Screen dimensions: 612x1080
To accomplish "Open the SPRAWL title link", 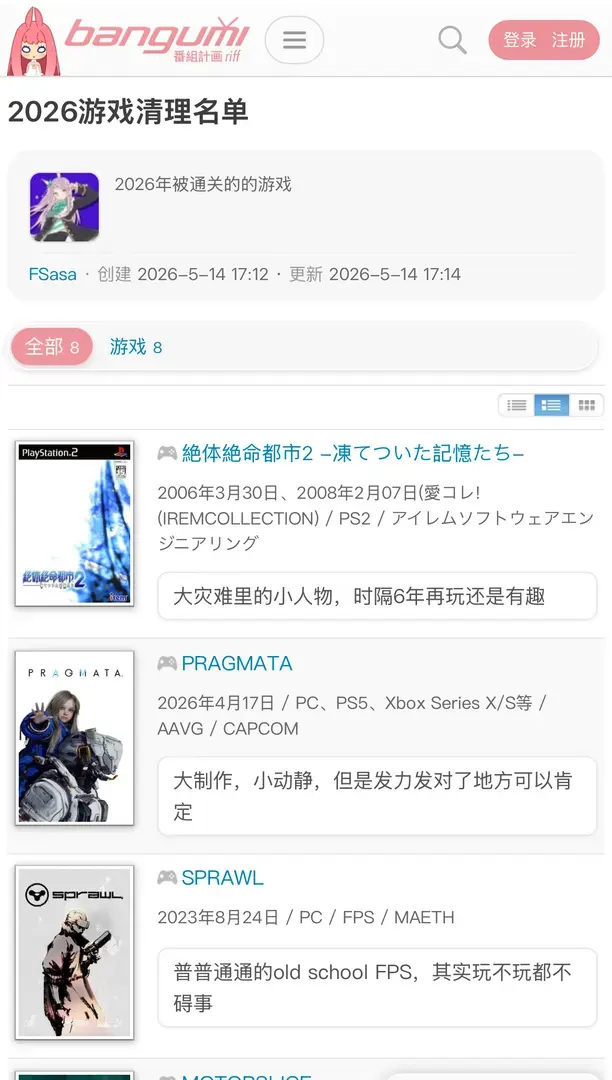I will [x=222, y=878].
